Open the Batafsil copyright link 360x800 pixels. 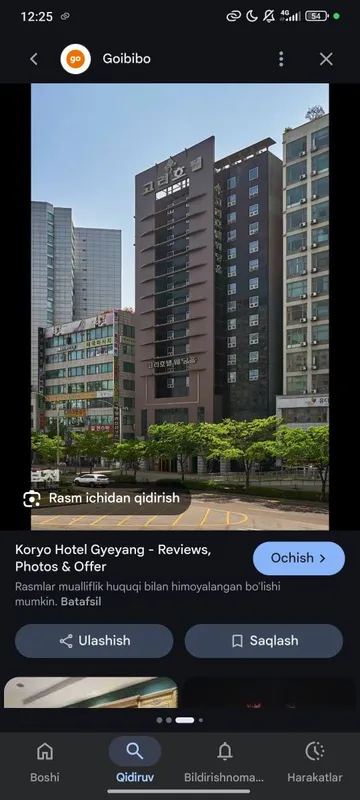81,602
